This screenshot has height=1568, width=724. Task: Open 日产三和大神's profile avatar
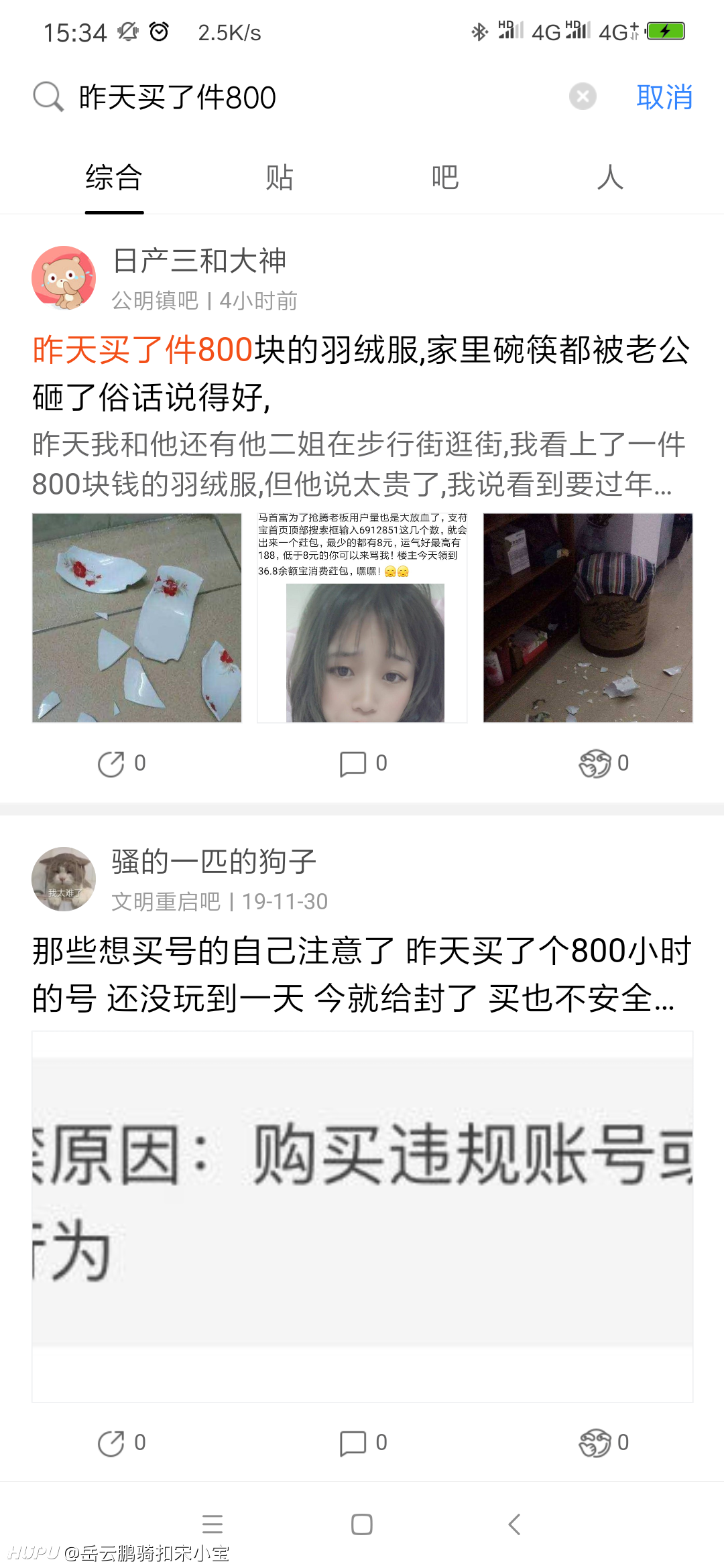[64, 277]
